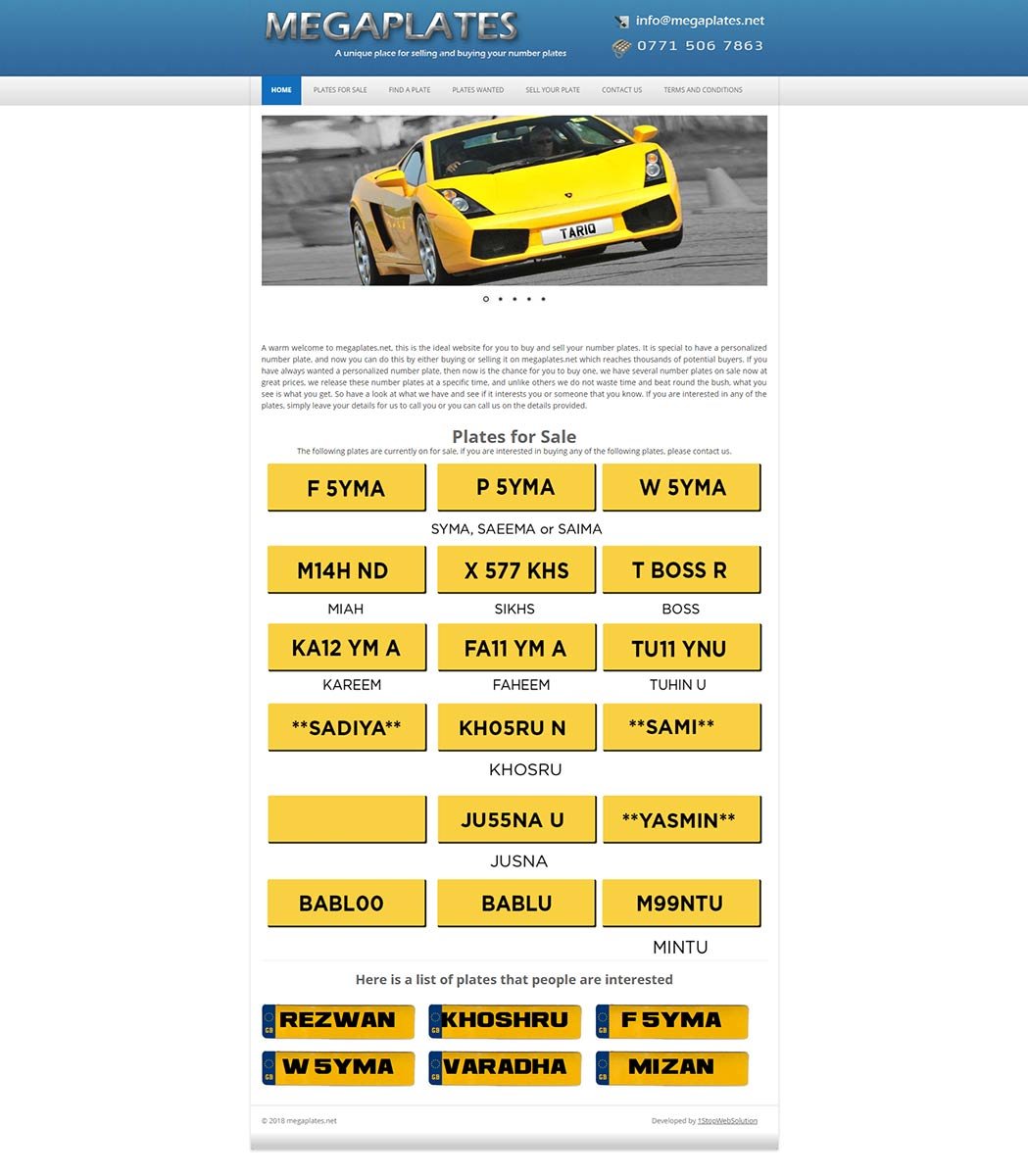Open Sell Your Plate page
Viewport: 1028px width, 1176px height.
click(x=553, y=90)
